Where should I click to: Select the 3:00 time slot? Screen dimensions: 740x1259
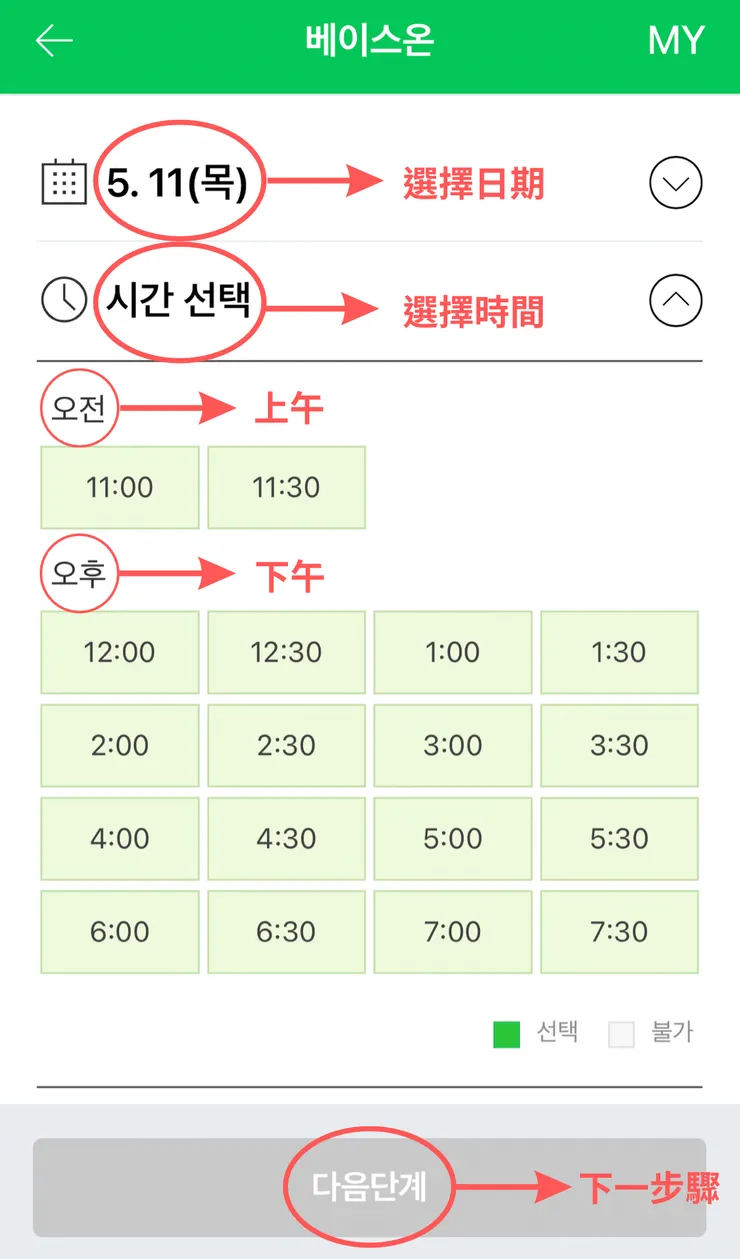point(453,746)
